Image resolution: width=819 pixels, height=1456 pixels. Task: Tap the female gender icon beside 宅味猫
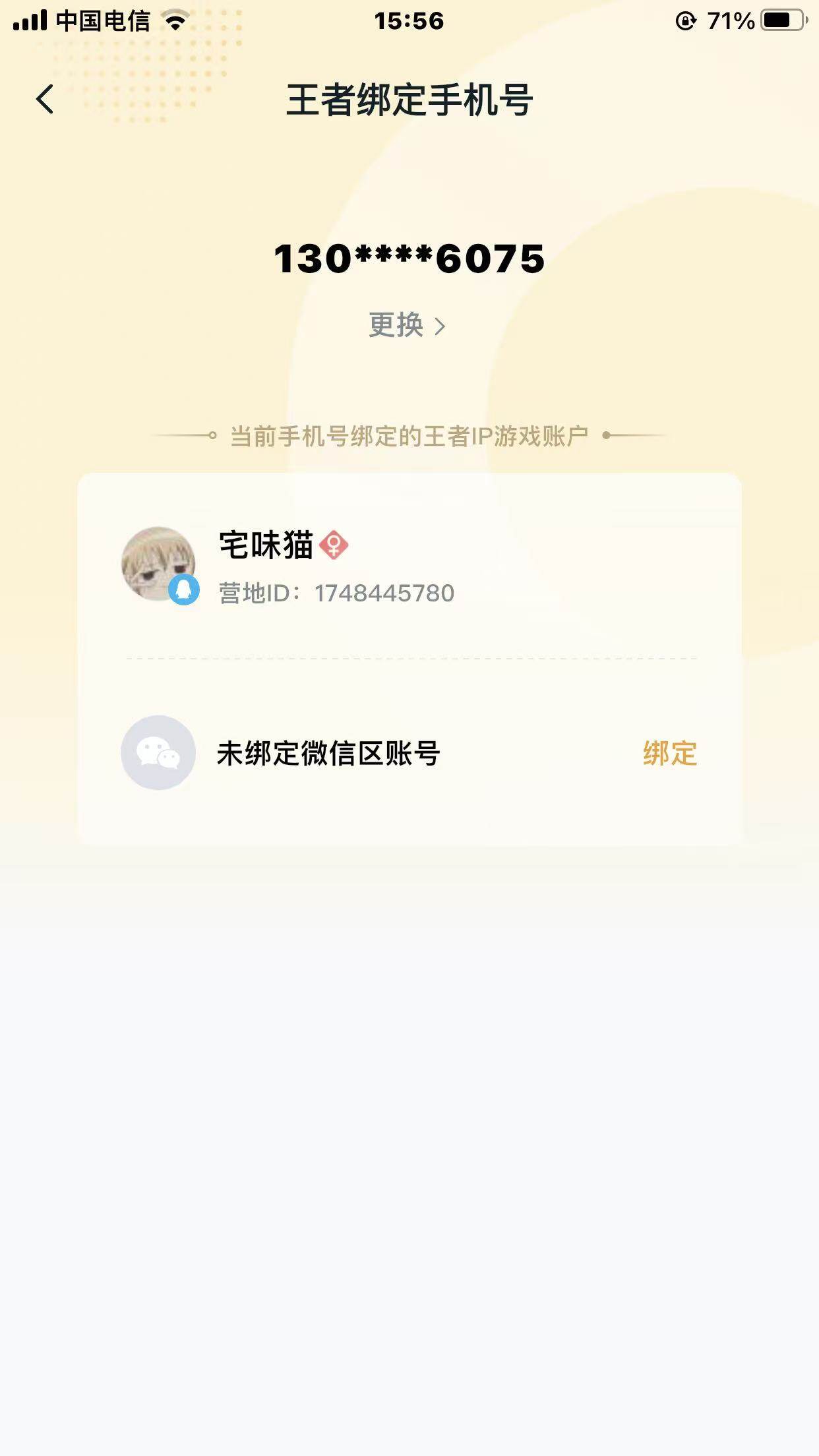pyautogui.click(x=335, y=546)
